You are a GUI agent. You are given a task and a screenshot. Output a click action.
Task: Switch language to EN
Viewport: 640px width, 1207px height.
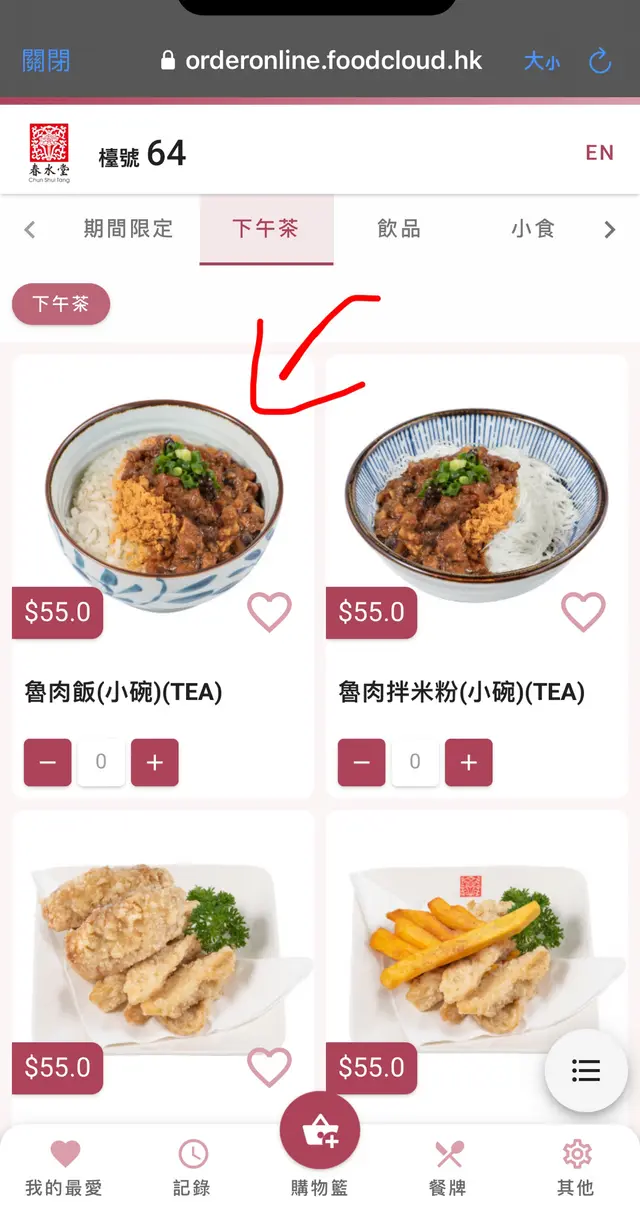click(599, 153)
